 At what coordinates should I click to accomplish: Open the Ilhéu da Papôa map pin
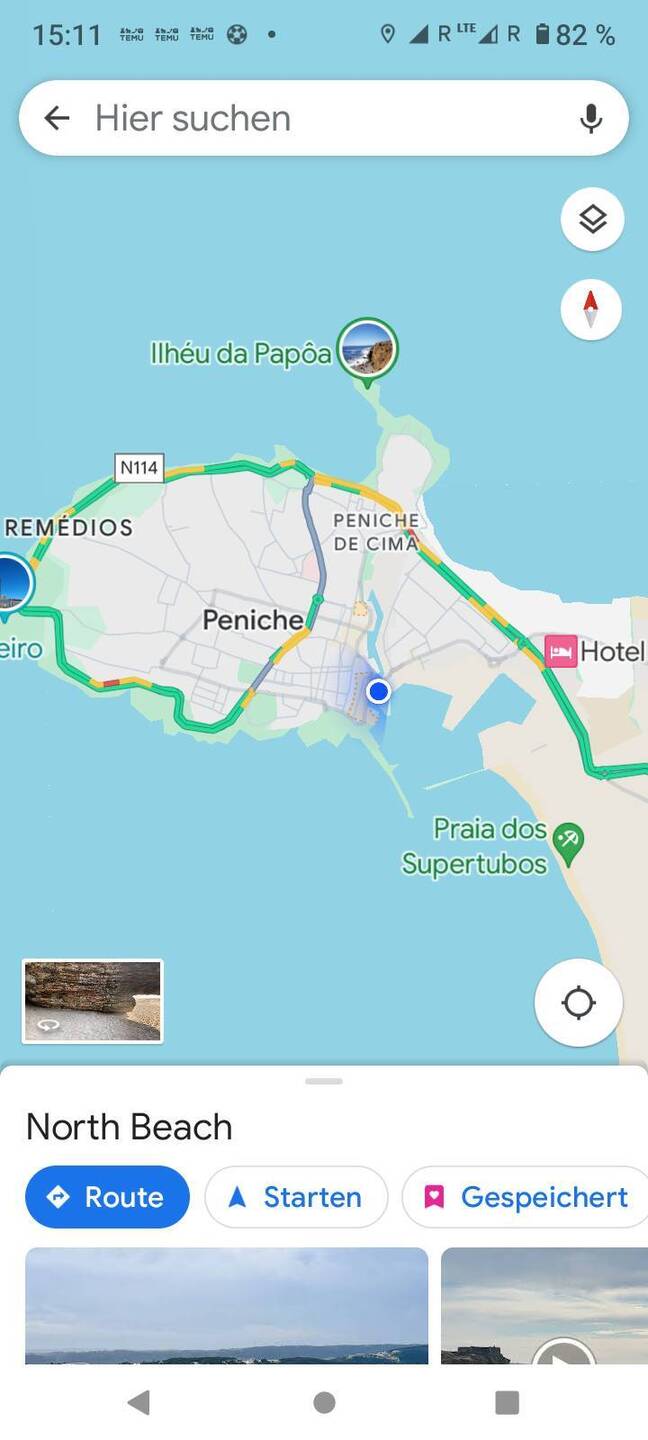(x=367, y=350)
